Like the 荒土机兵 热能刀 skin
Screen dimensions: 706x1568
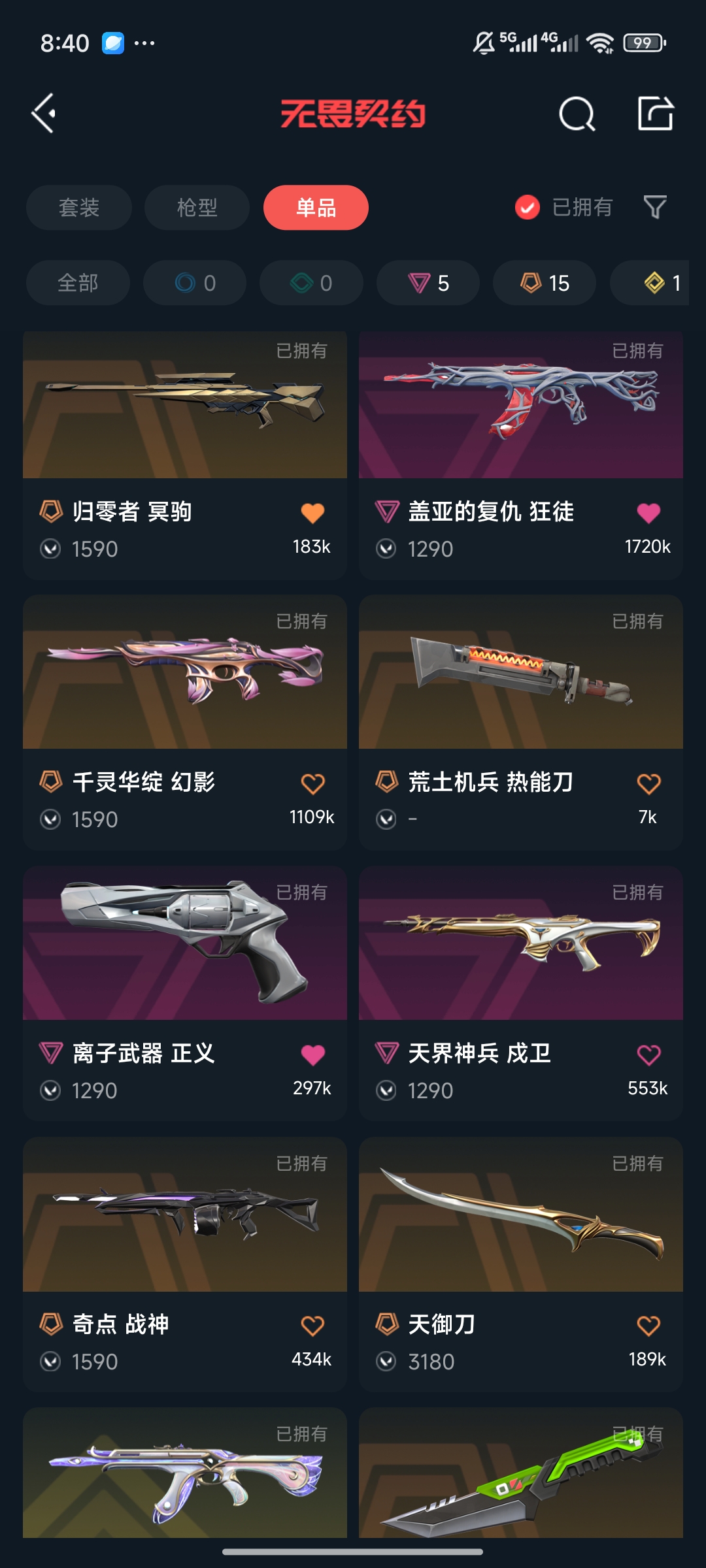tap(648, 783)
